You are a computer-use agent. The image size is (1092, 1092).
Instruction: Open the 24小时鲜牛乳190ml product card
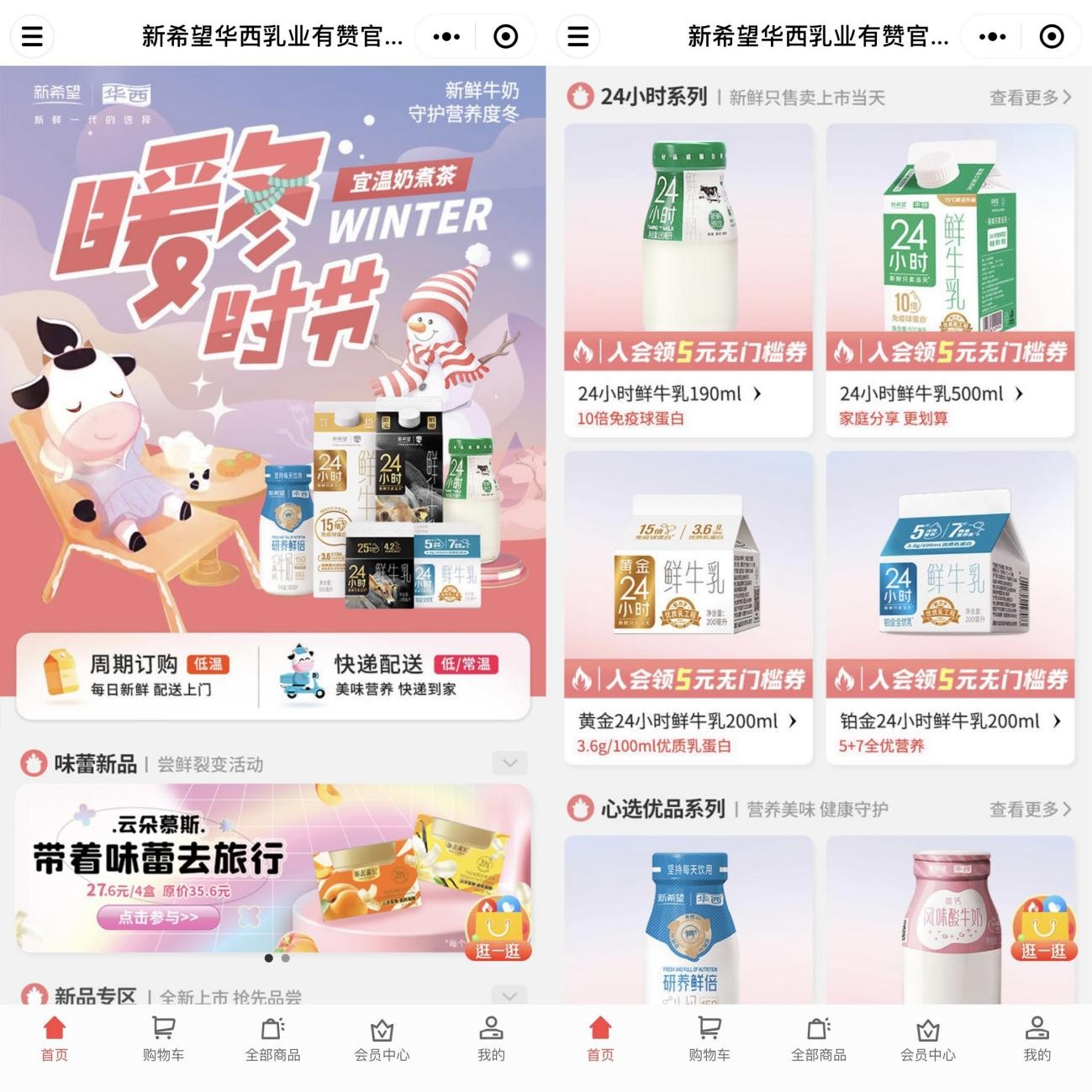688,280
